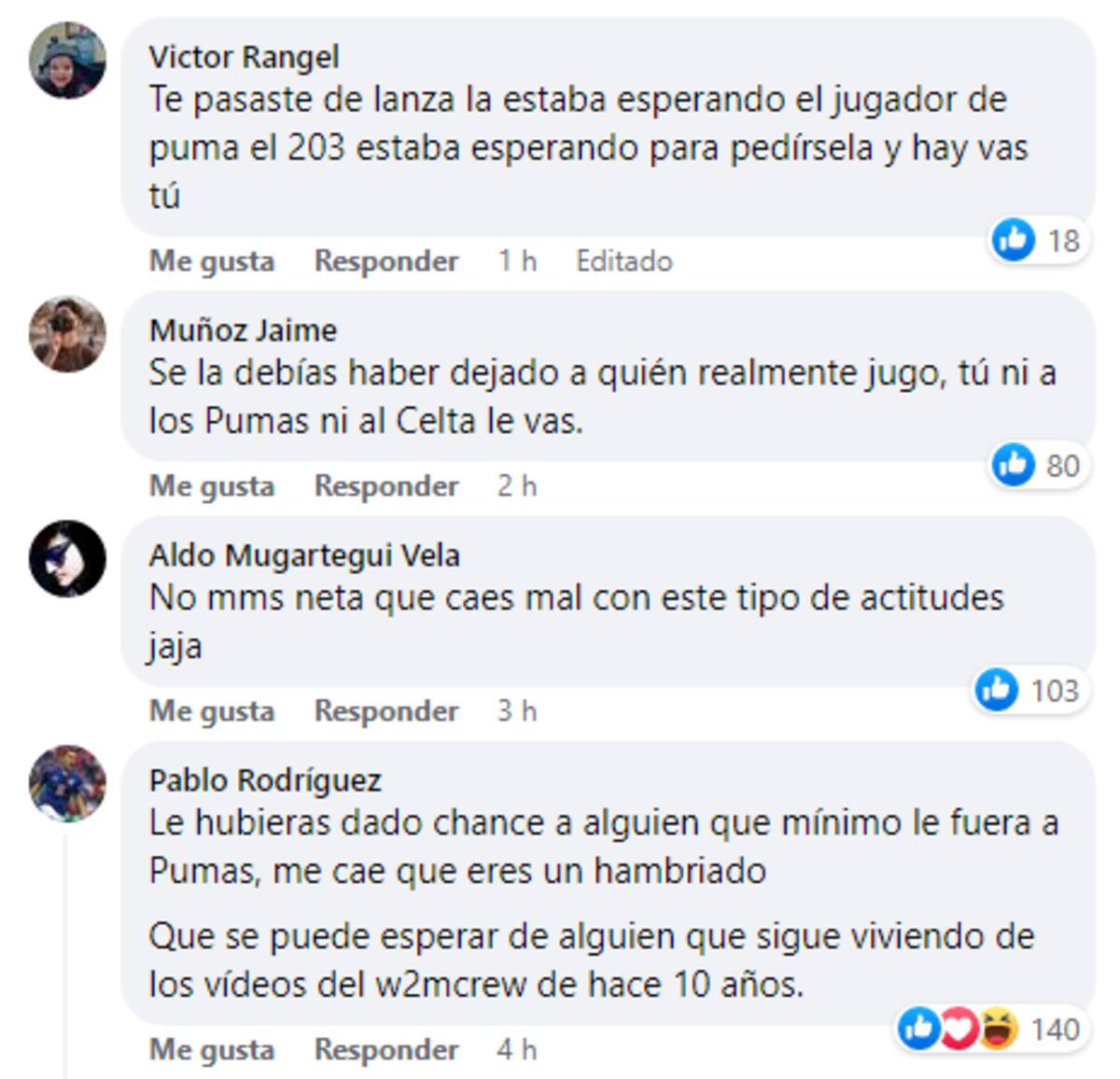View the 103 reactions on Aldo's comment

[x=1030, y=691]
